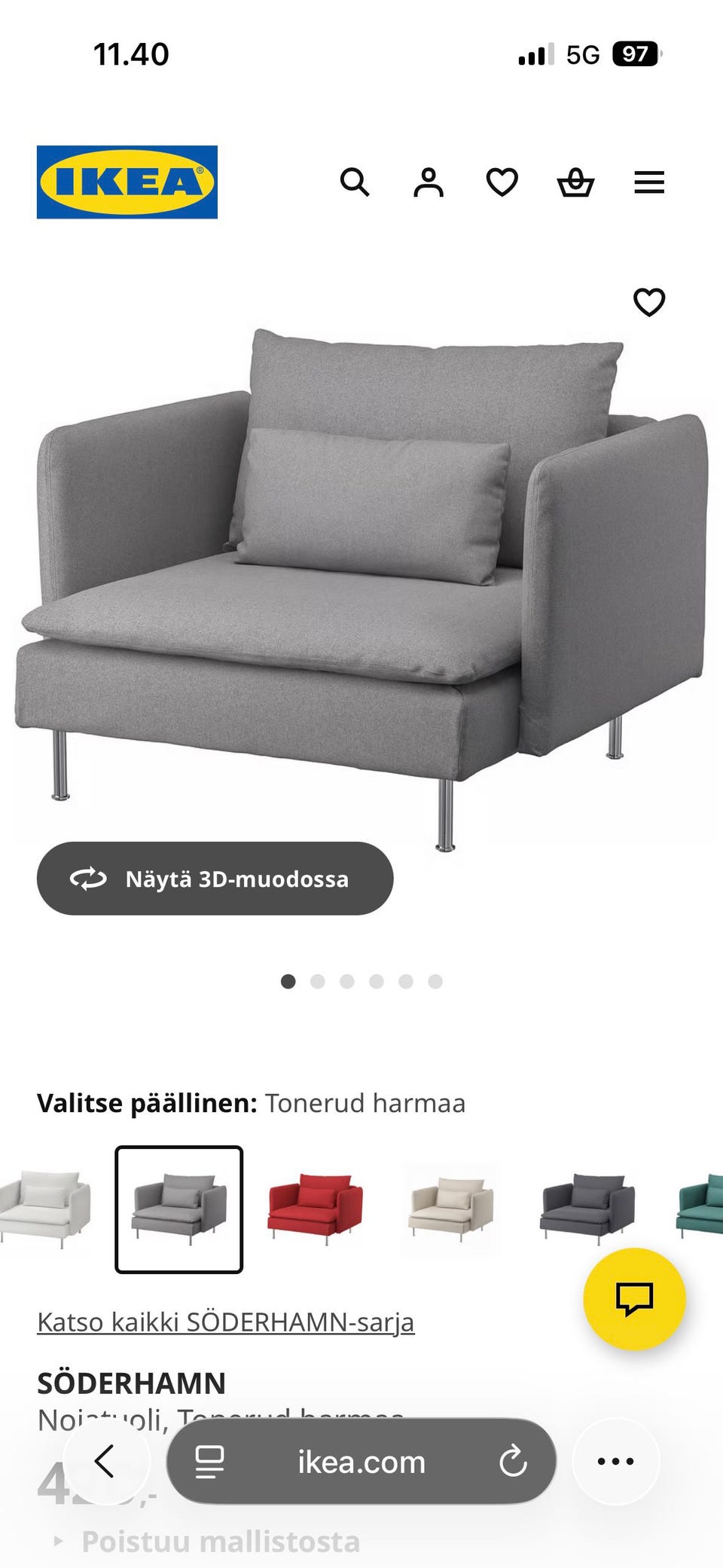Go back using the Safari back chevron
This screenshot has width=723, height=1568.
pos(105,1460)
